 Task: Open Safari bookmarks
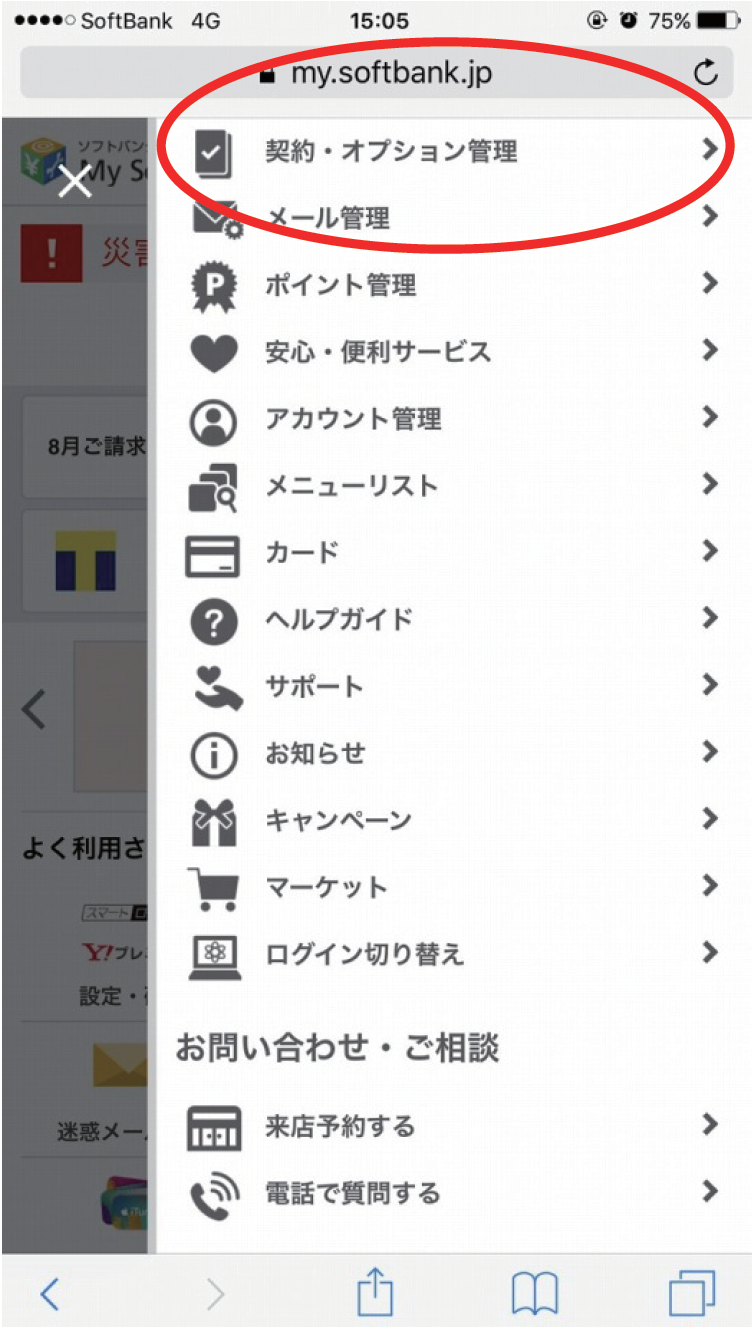tap(535, 1295)
